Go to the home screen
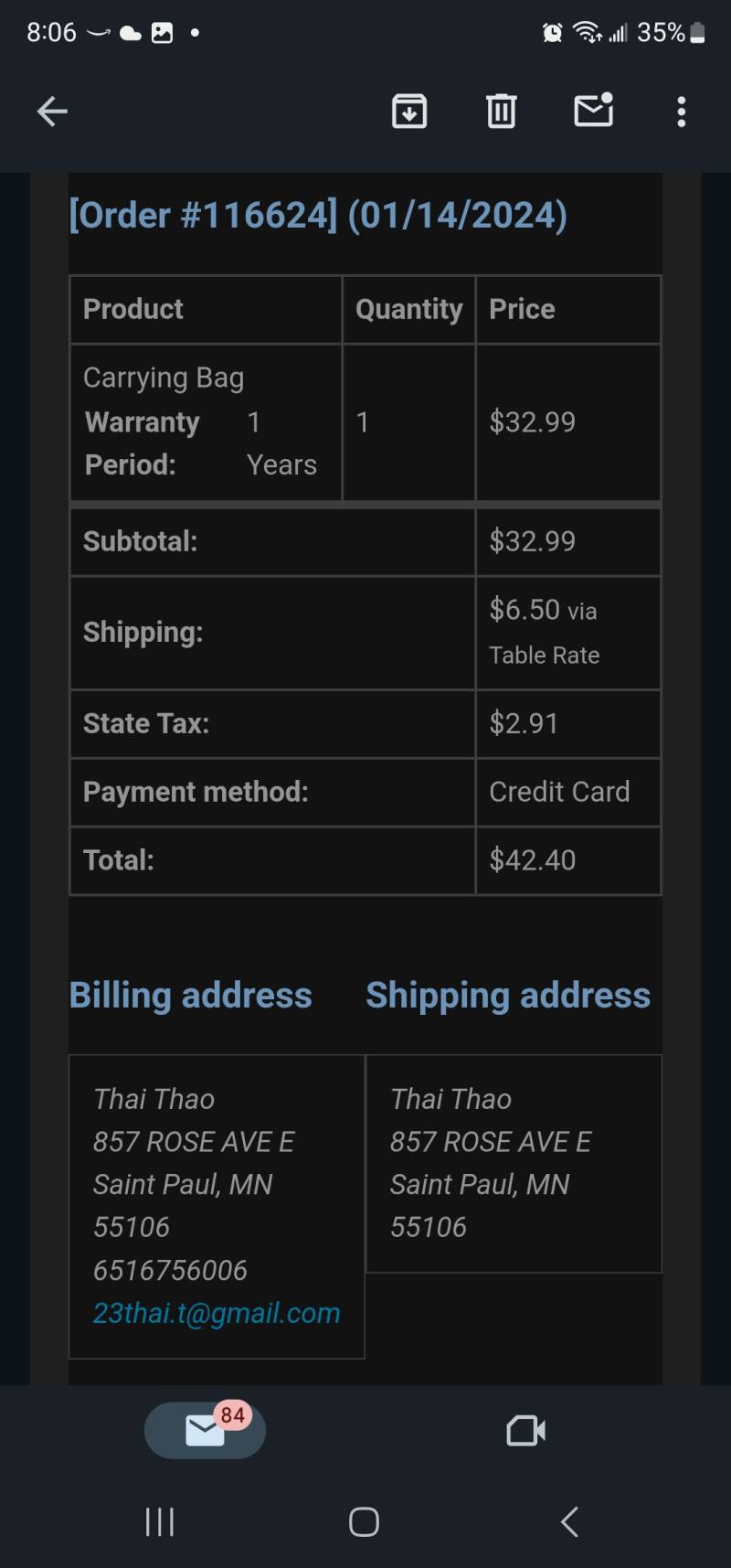 [364, 1522]
